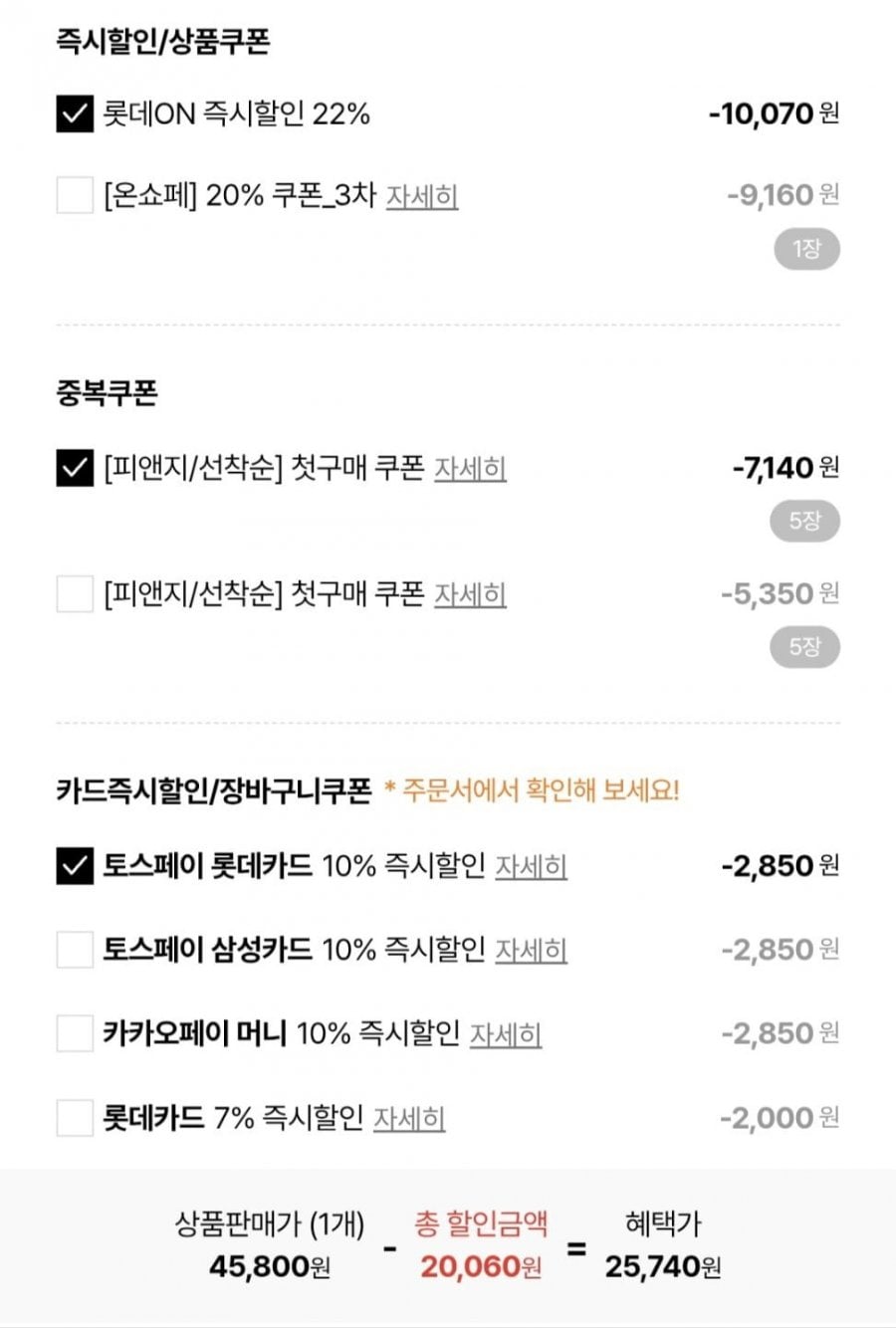Open 자세히 for 카카오페이 머니 할인
This screenshot has height=1328, width=896.
coord(506,1034)
